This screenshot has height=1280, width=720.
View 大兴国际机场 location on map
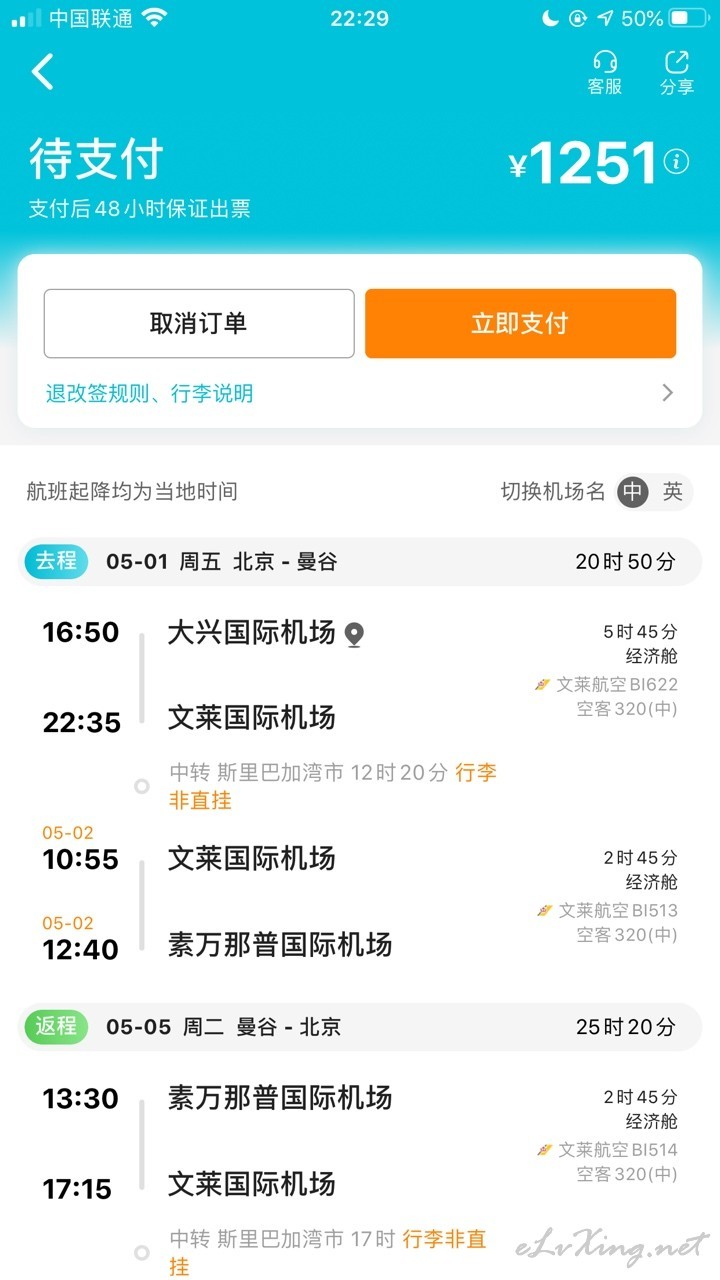[354, 634]
